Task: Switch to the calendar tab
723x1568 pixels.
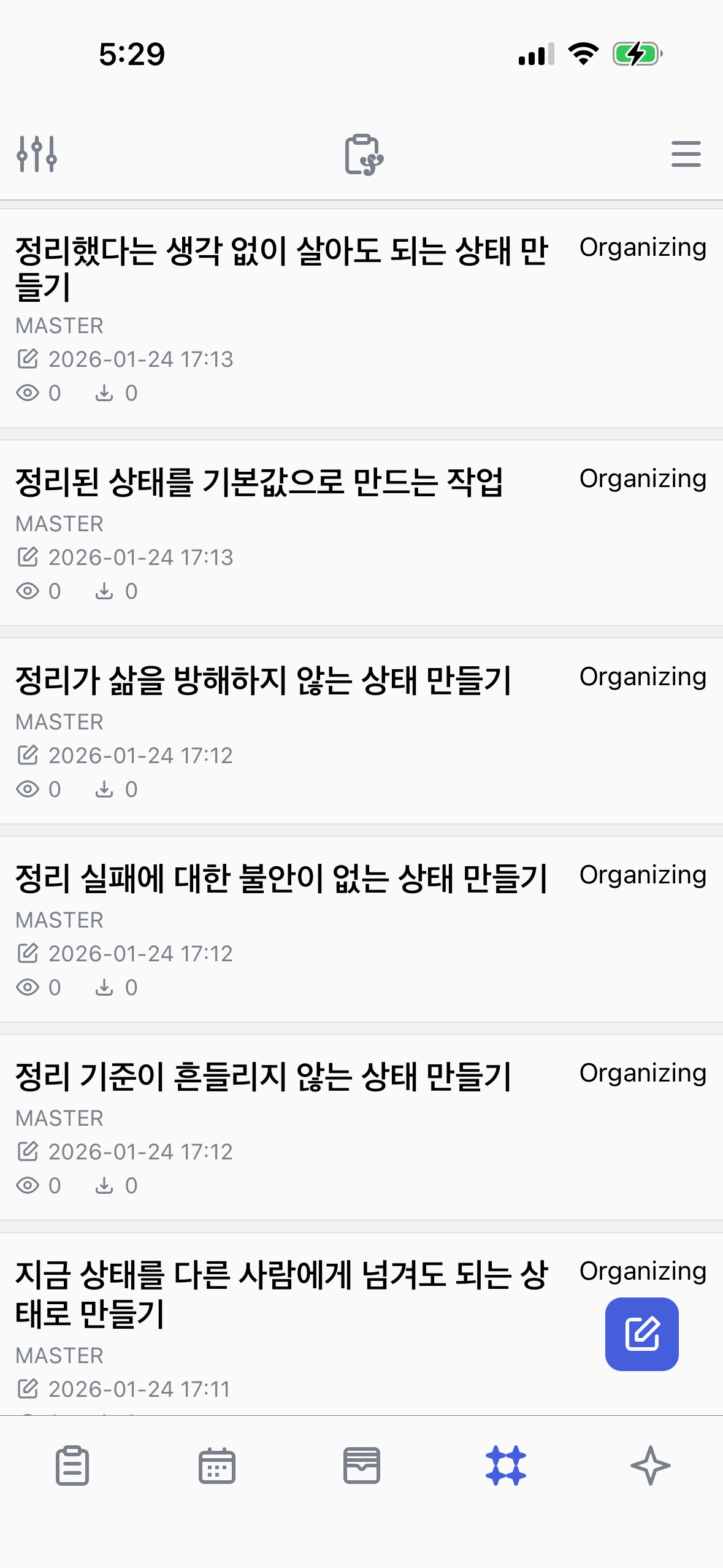Action: (217, 1466)
